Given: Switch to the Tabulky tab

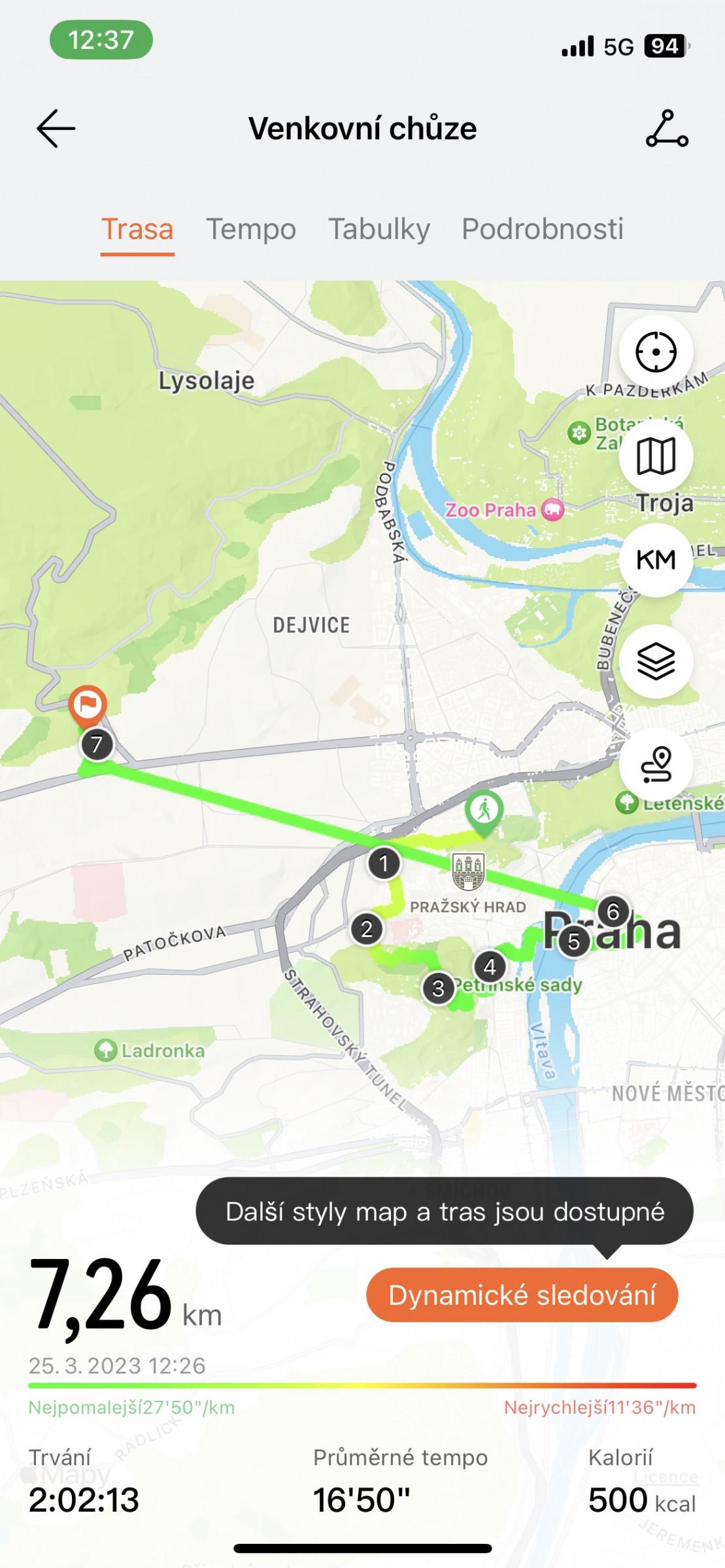Looking at the screenshot, I should point(379,229).
